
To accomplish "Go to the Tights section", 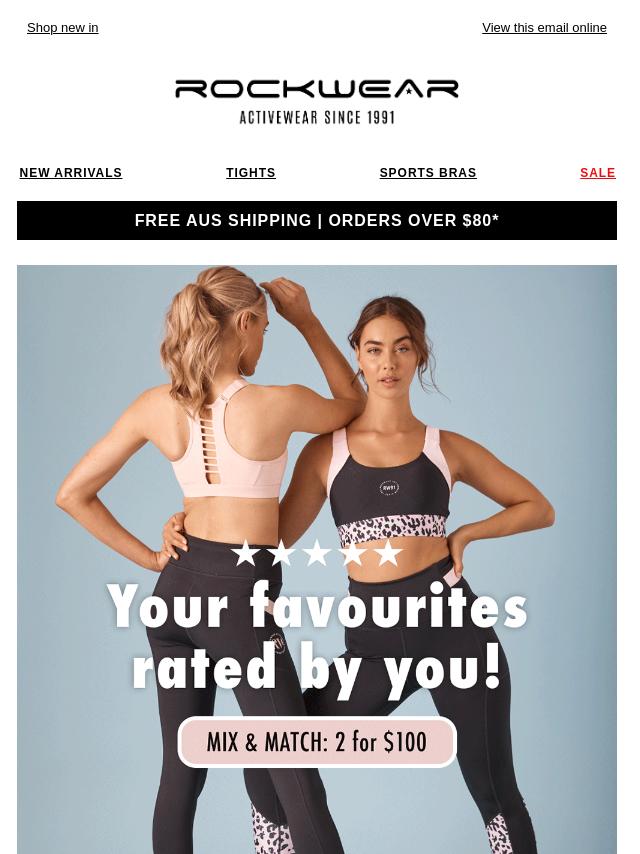I will [x=250, y=173].
